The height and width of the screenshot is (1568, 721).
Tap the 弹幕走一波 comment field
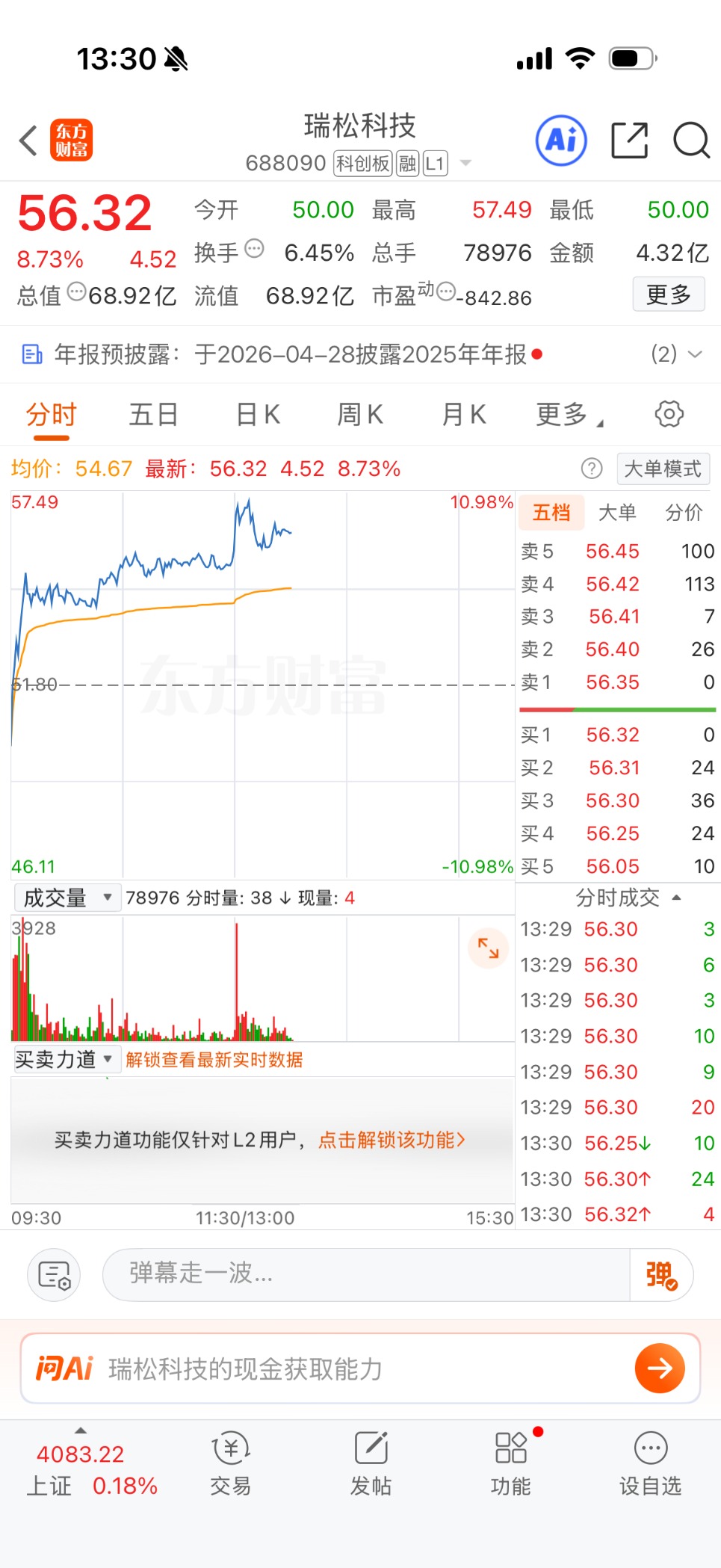[x=366, y=1274]
